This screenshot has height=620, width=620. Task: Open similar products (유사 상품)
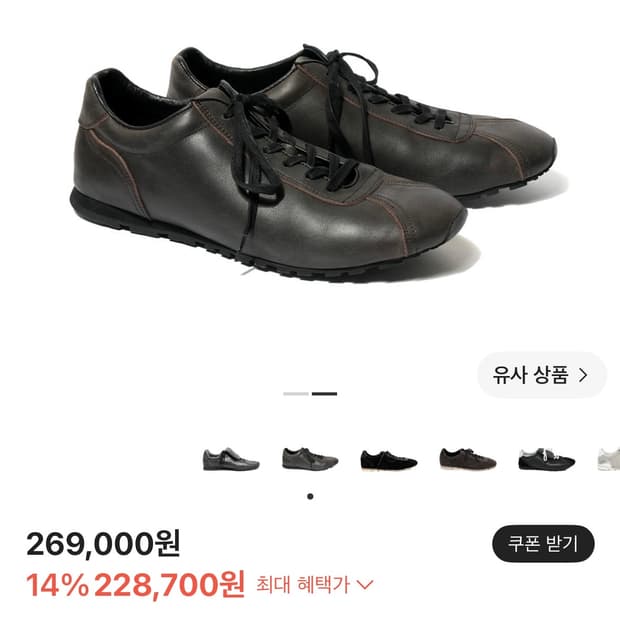(x=542, y=375)
